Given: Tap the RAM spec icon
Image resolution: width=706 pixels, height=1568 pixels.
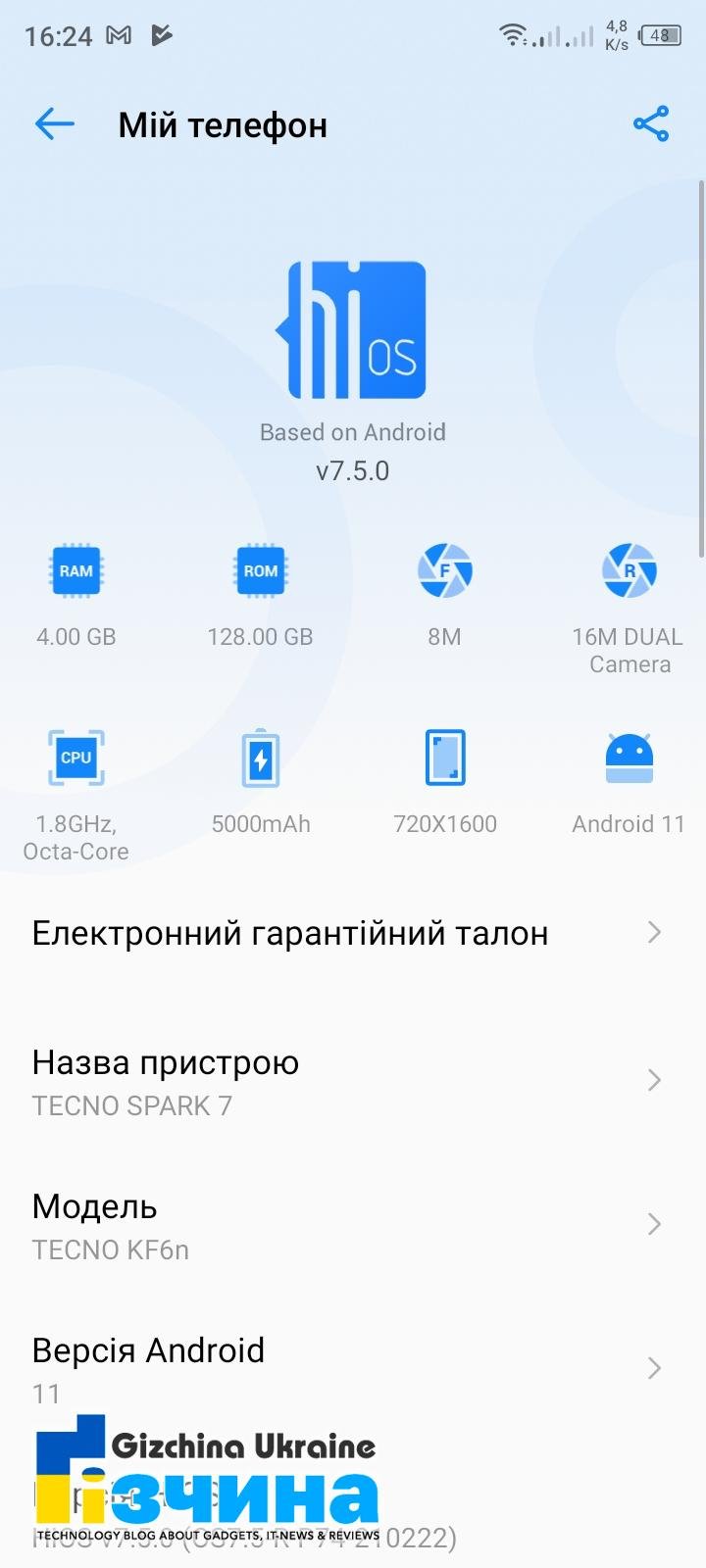Looking at the screenshot, I should [76, 570].
